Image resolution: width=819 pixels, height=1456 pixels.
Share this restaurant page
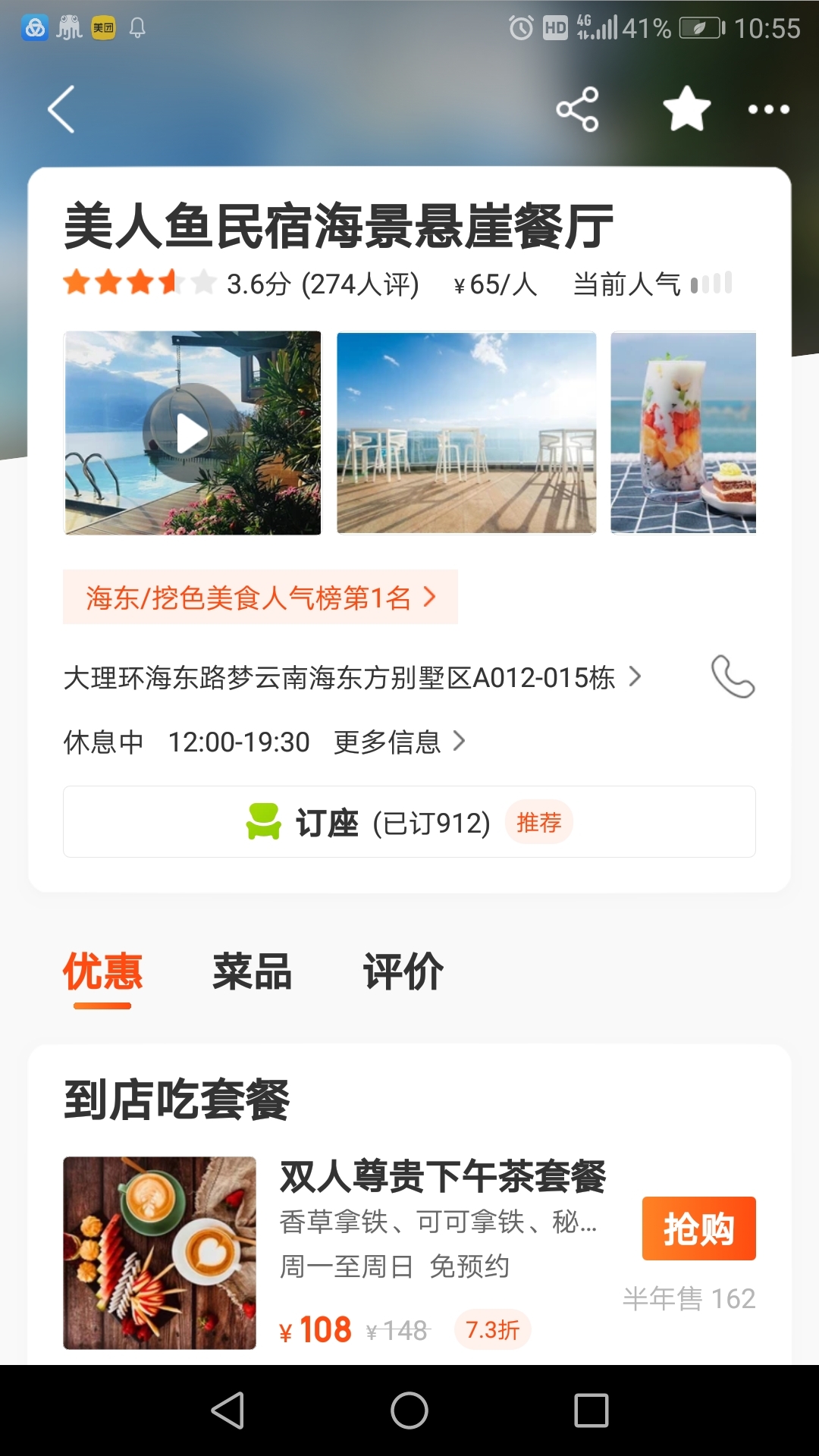point(578,110)
